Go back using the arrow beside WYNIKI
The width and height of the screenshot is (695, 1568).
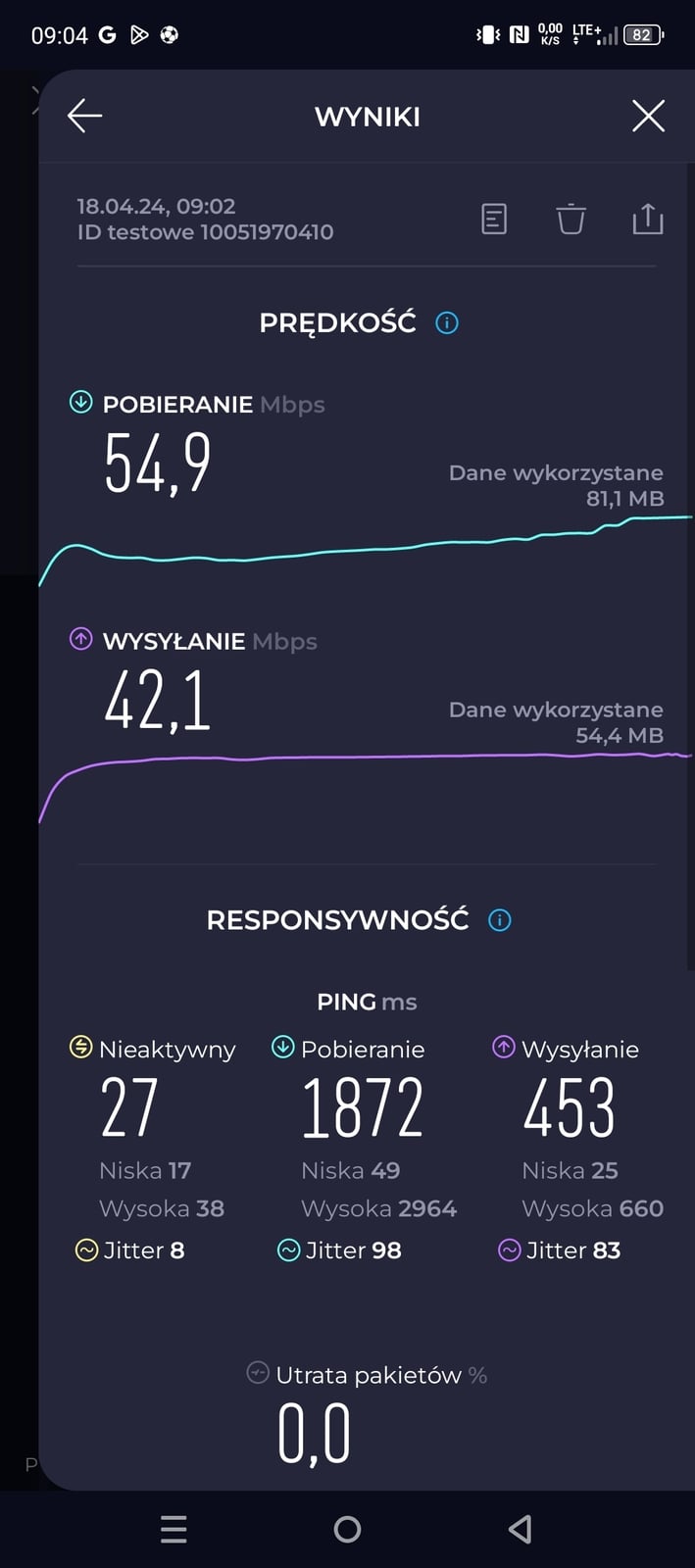pos(85,117)
